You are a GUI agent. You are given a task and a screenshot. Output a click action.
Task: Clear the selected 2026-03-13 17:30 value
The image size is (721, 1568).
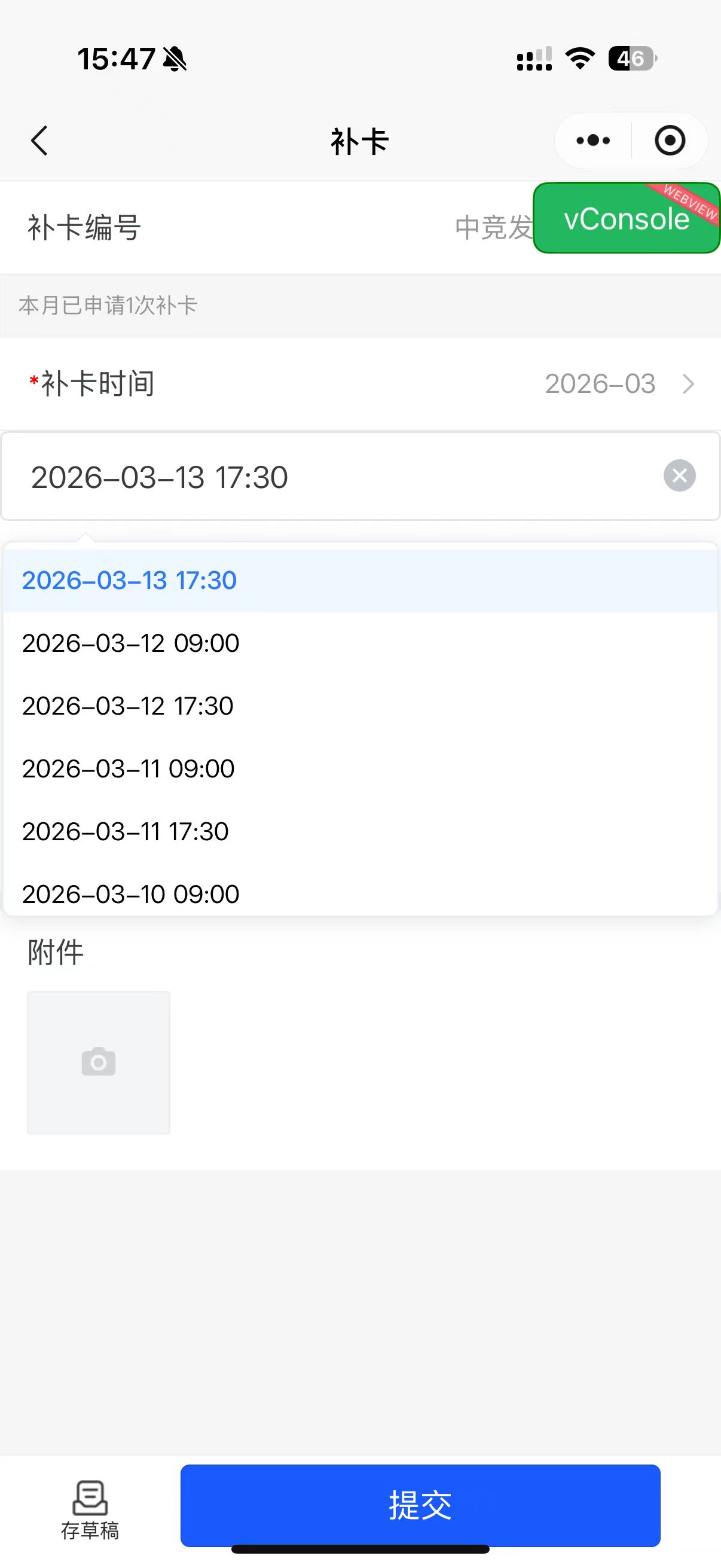(679, 475)
